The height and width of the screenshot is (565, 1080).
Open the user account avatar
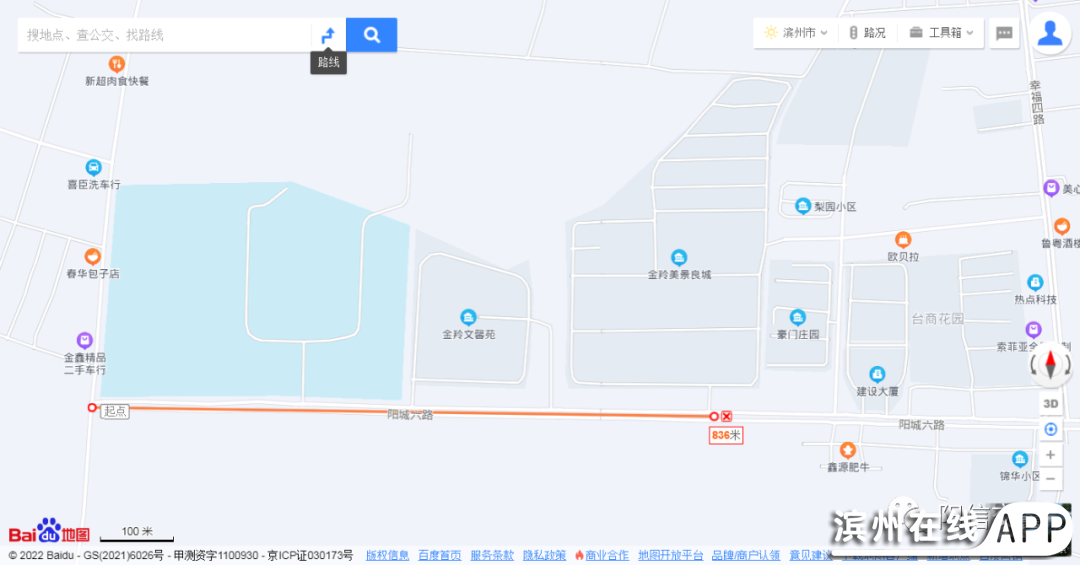[1049, 33]
